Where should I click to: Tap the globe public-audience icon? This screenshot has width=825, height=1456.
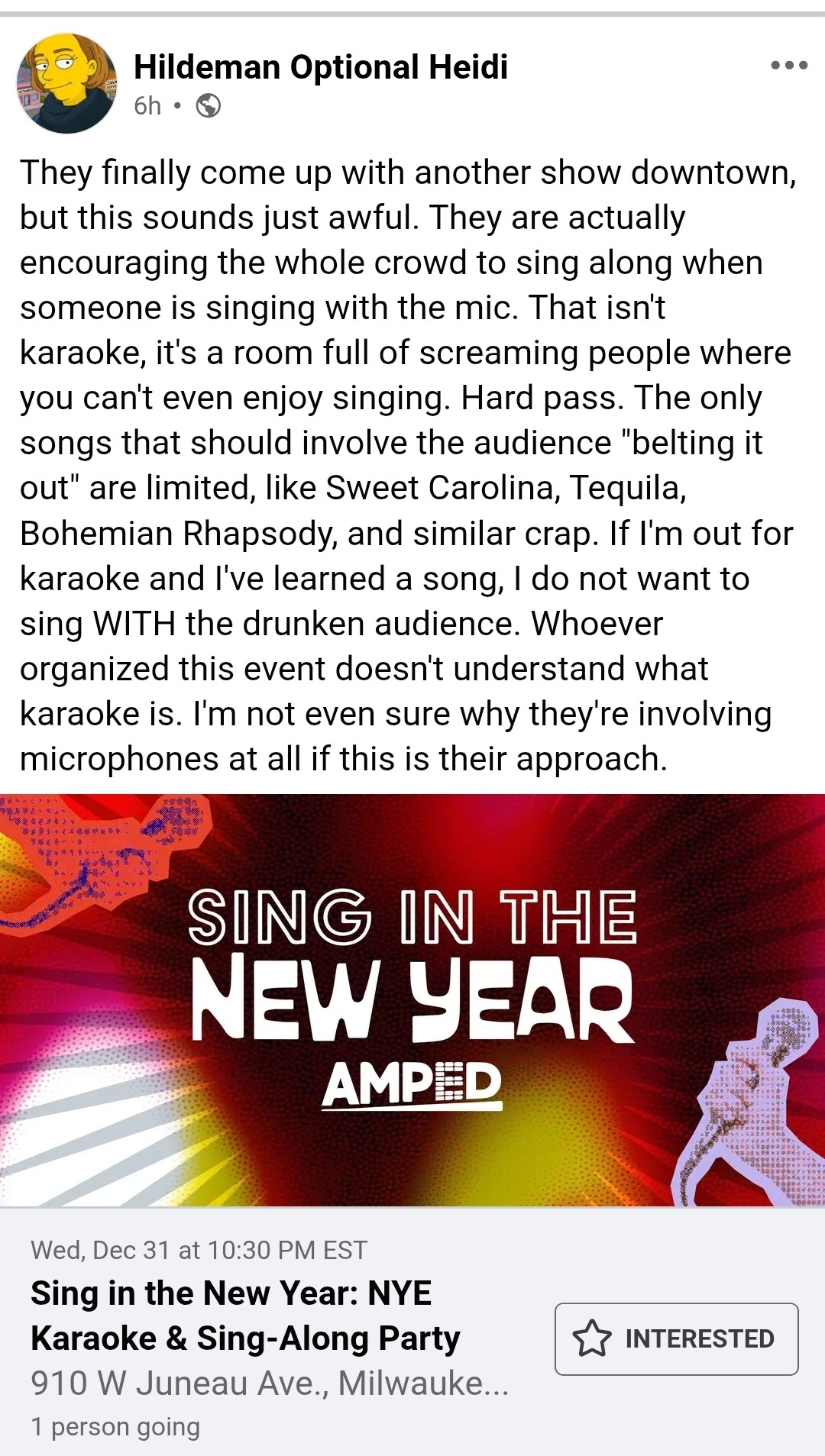pos(208,105)
